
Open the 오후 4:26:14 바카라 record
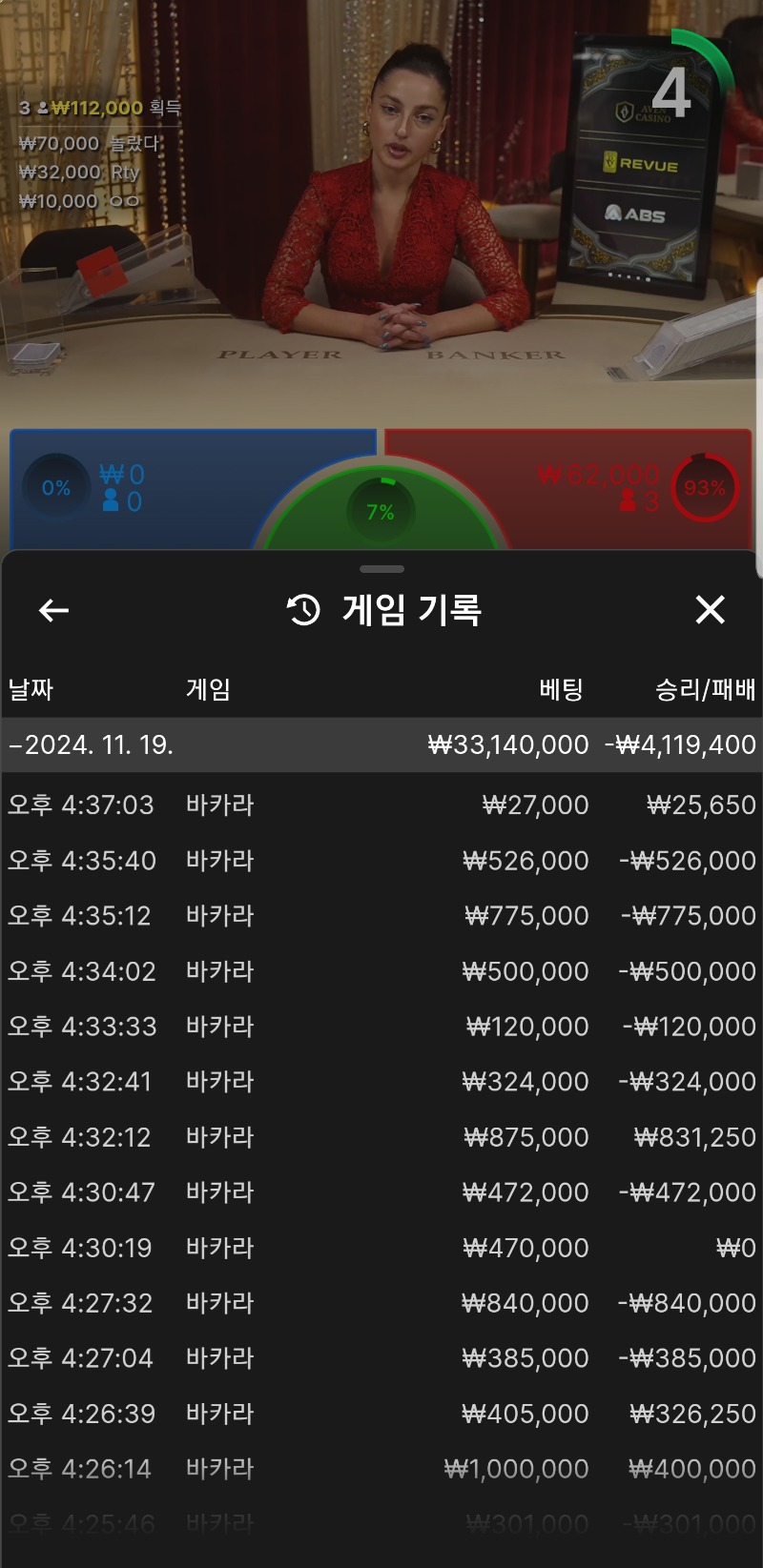[381, 1468]
